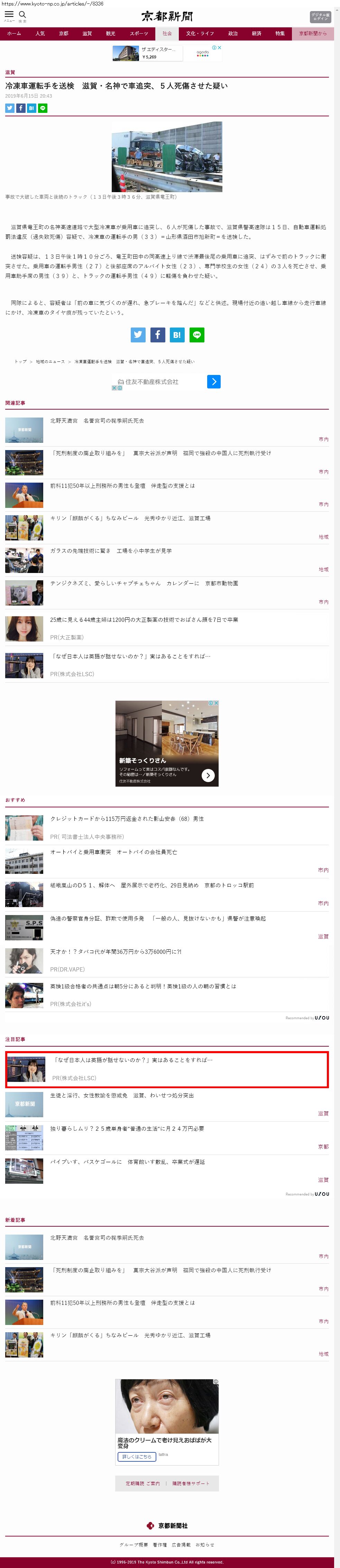Switch to the スポーツ tab

point(139,34)
